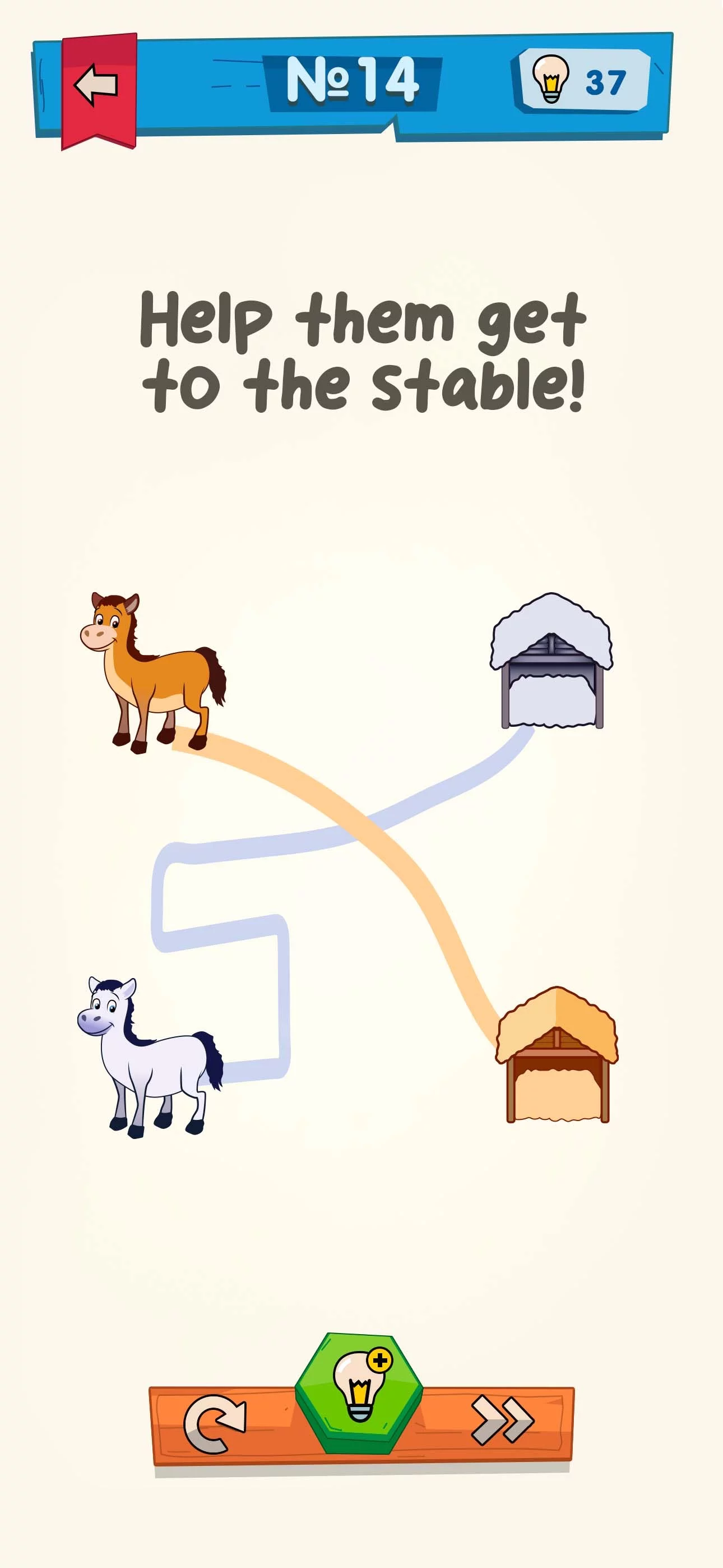The width and height of the screenshot is (723, 1568).
Task: Skip this level with the double arrows
Action: coord(503,1421)
